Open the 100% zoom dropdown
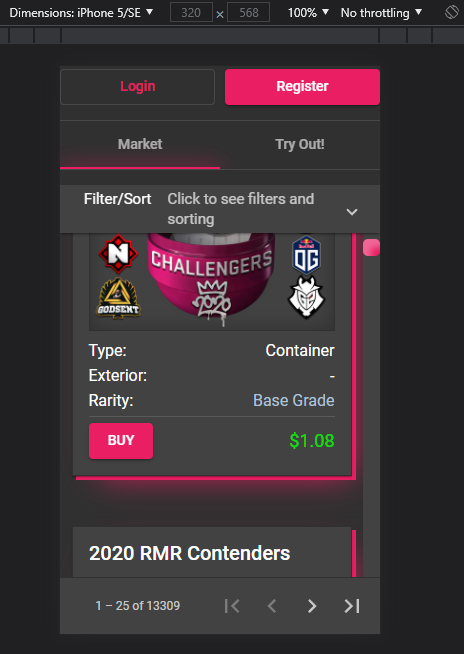Screen dimensions: 464x654 (x=308, y=13)
